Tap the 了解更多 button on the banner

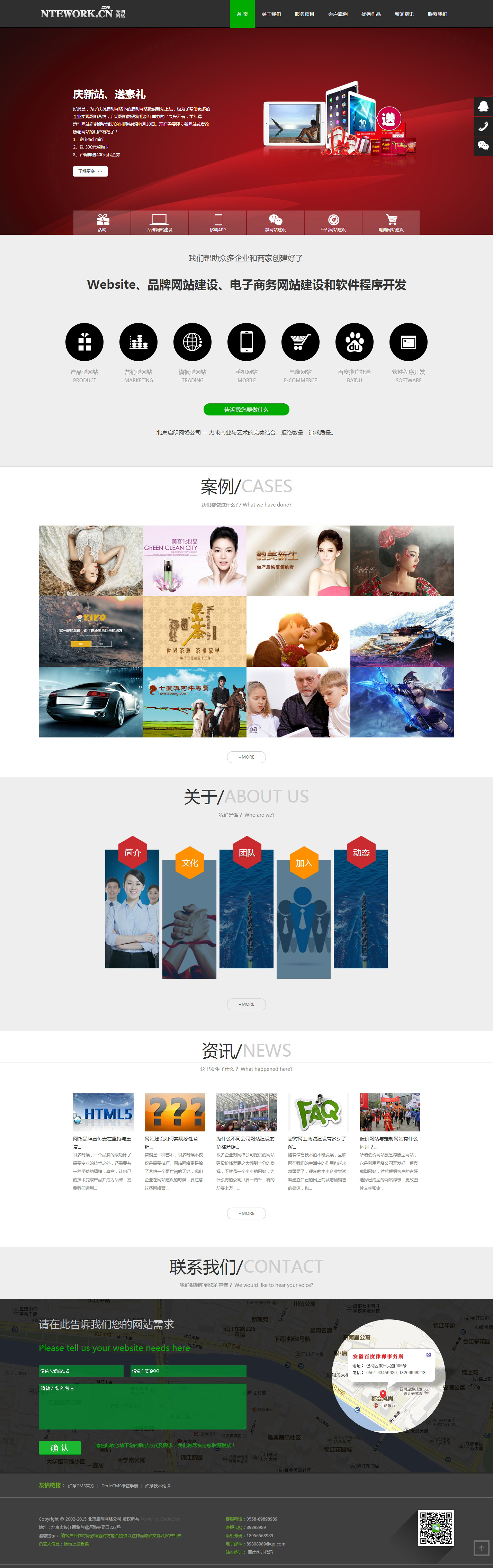pos(90,171)
